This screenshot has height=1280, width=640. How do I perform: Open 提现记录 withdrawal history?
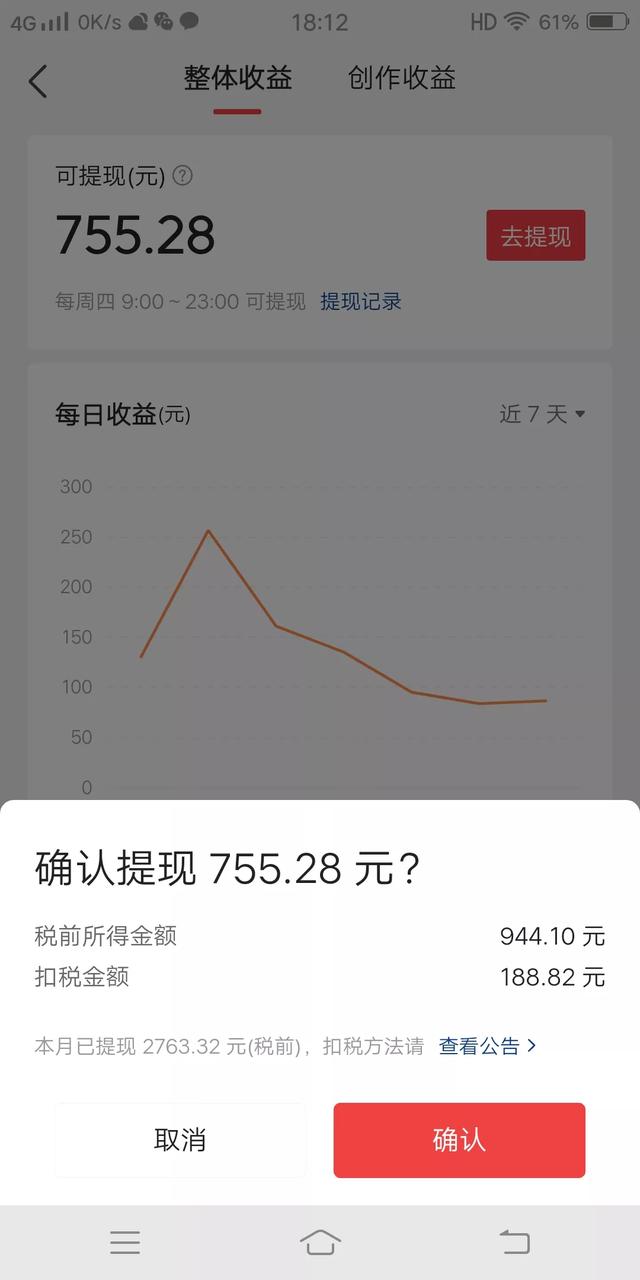[x=361, y=302]
